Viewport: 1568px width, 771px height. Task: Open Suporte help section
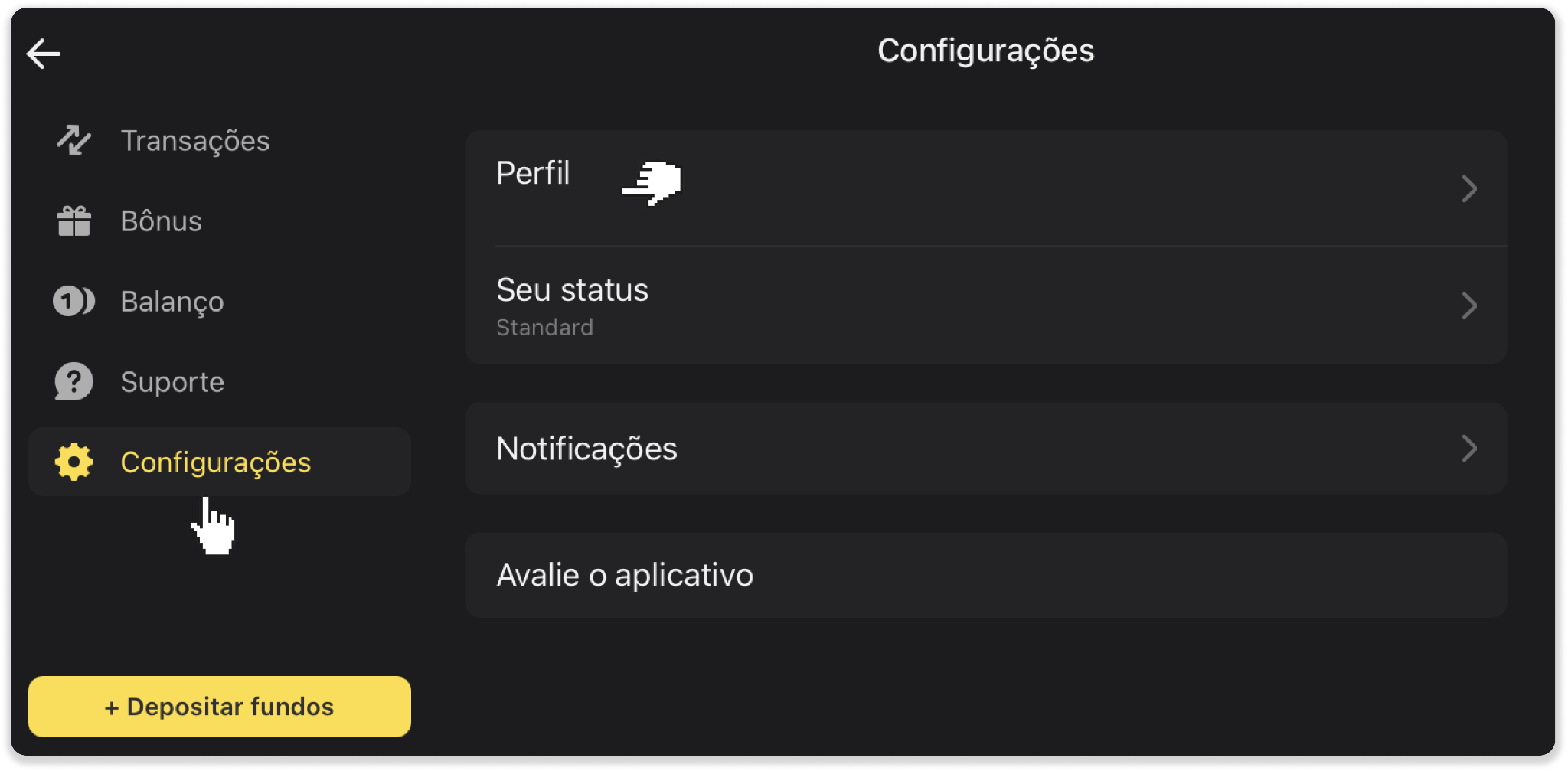point(171,382)
